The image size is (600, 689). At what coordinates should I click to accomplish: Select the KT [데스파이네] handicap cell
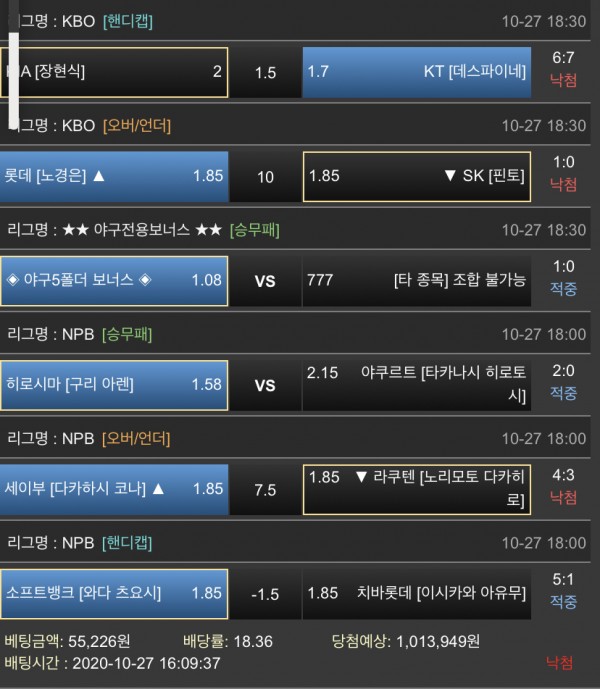point(419,72)
